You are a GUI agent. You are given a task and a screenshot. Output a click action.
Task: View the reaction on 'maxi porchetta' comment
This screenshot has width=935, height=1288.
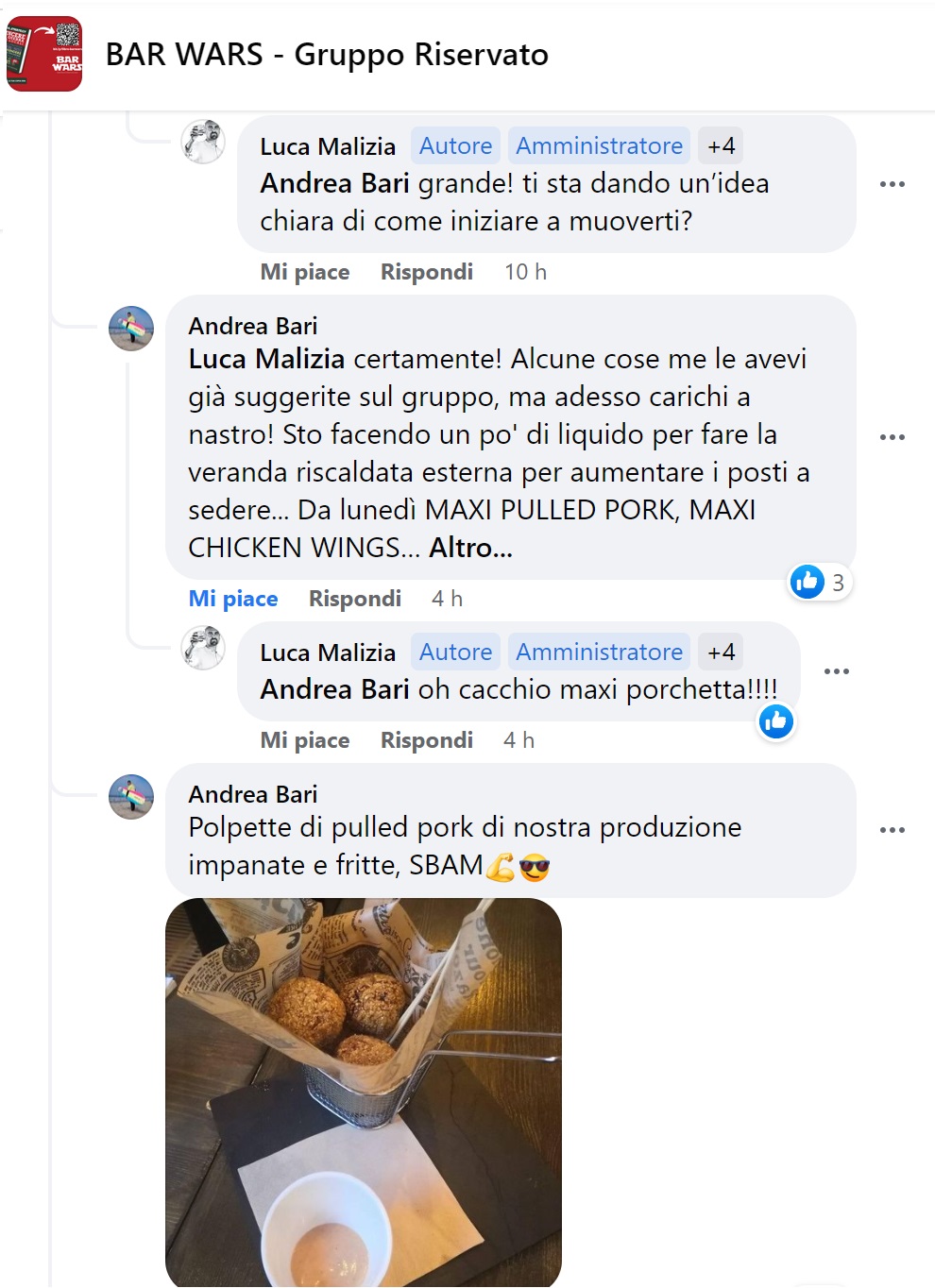(776, 722)
